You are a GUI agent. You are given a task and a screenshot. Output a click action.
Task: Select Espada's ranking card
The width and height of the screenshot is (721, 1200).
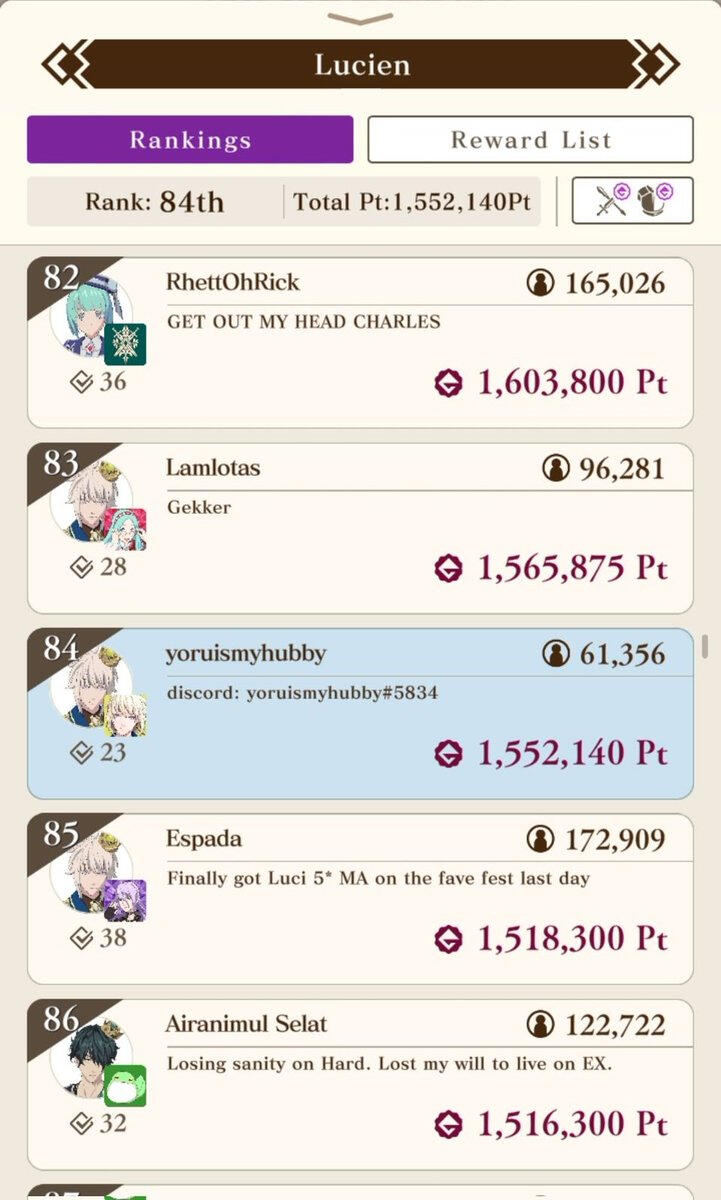coord(360,898)
